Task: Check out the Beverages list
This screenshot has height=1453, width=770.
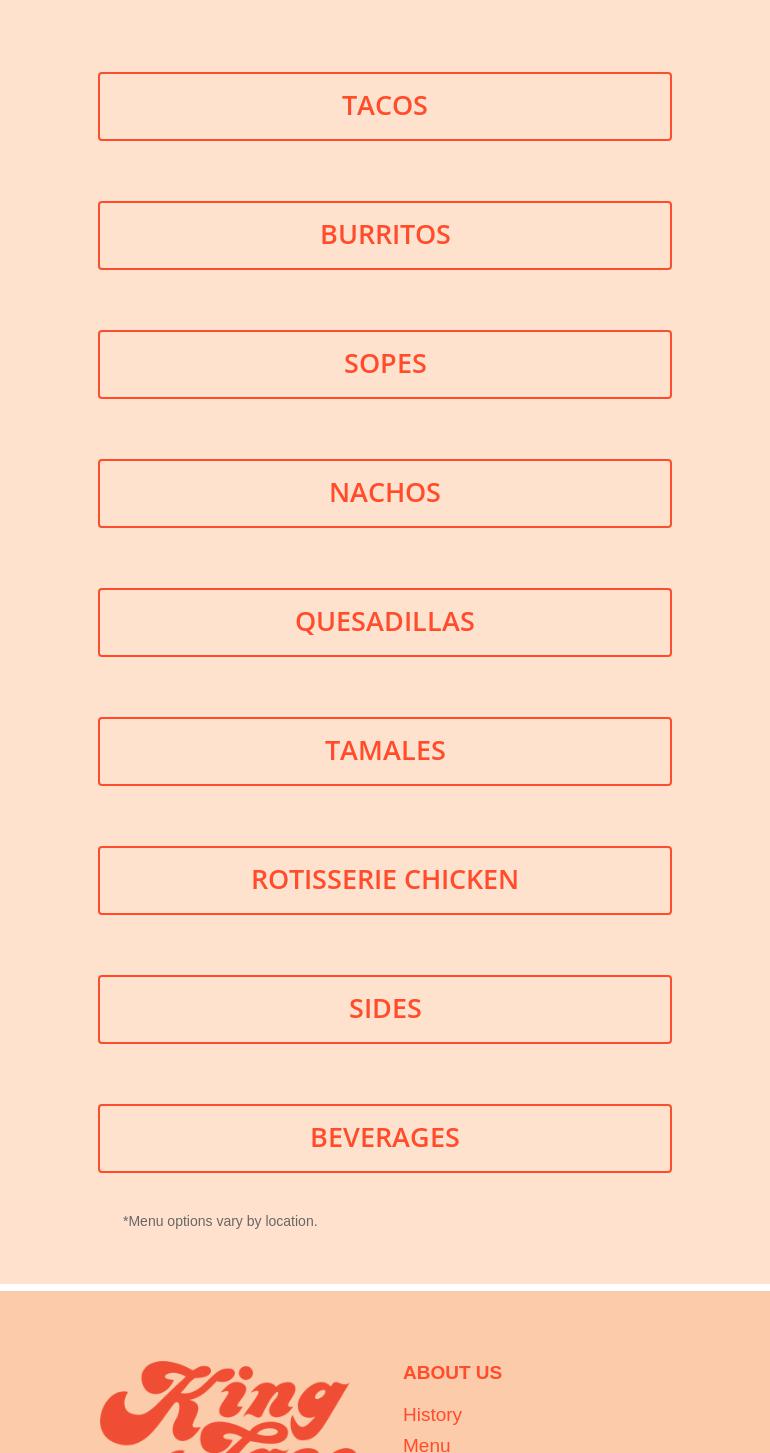Action: click(x=384, y=1138)
